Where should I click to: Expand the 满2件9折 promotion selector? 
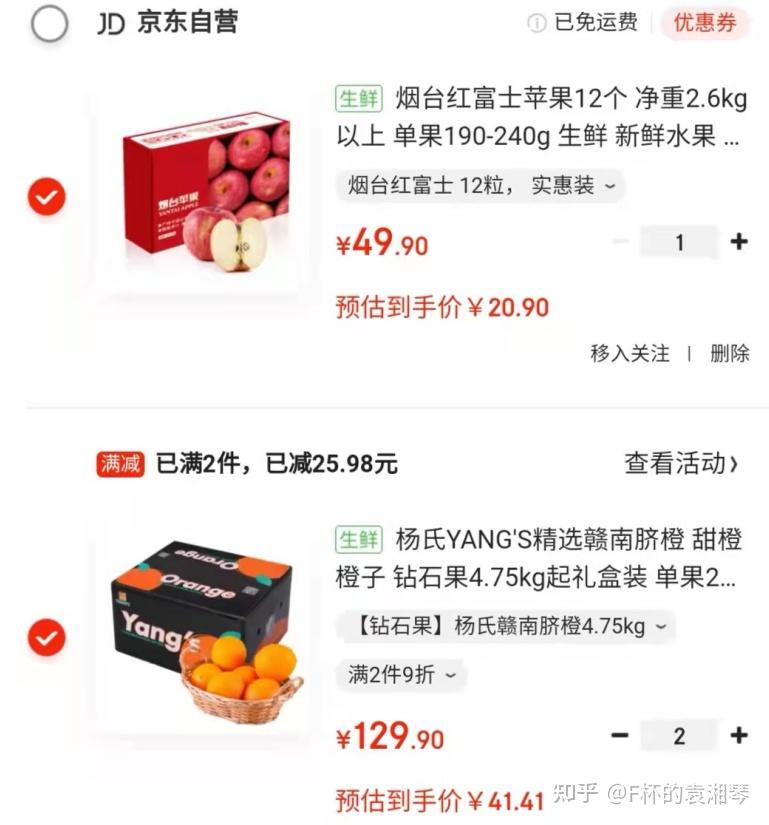[402, 675]
